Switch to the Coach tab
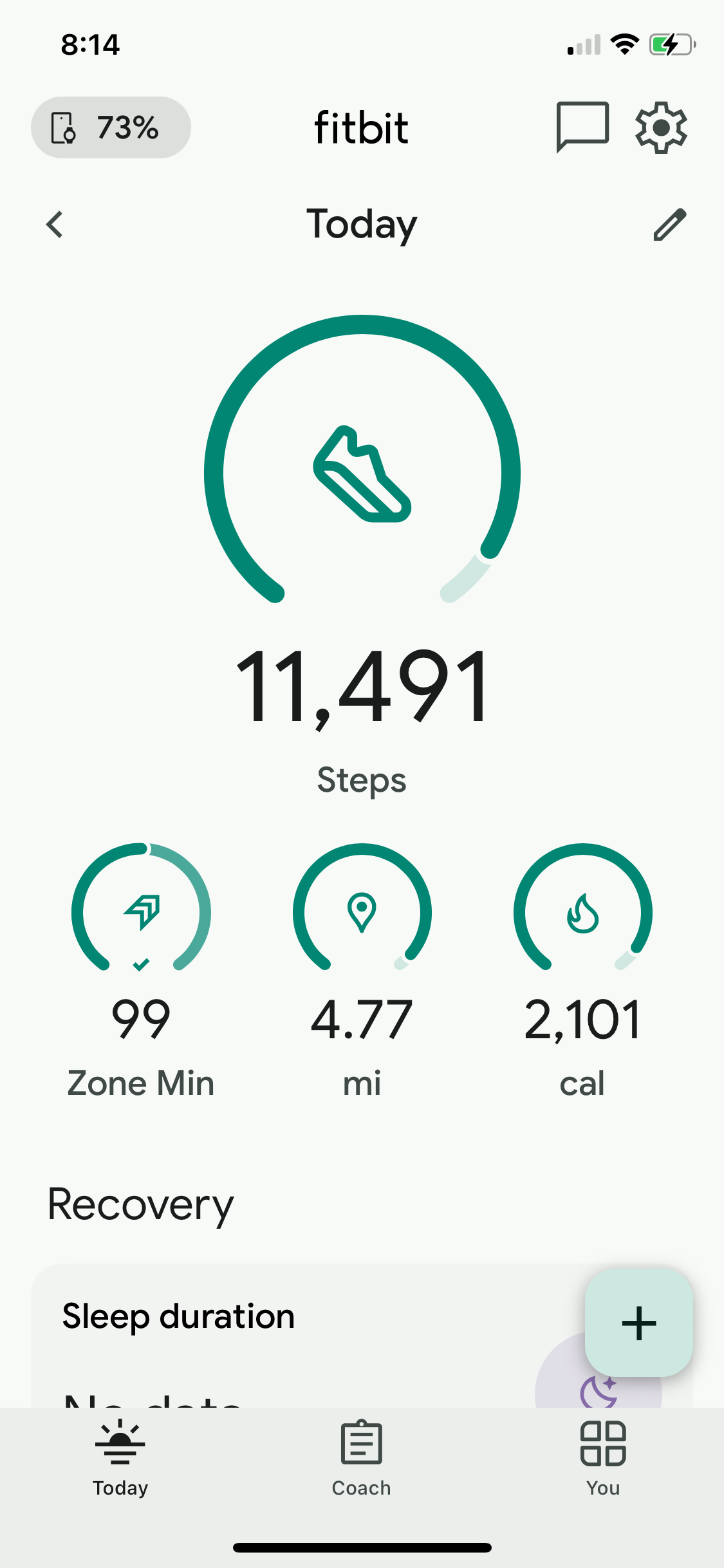 pos(362,1459)
